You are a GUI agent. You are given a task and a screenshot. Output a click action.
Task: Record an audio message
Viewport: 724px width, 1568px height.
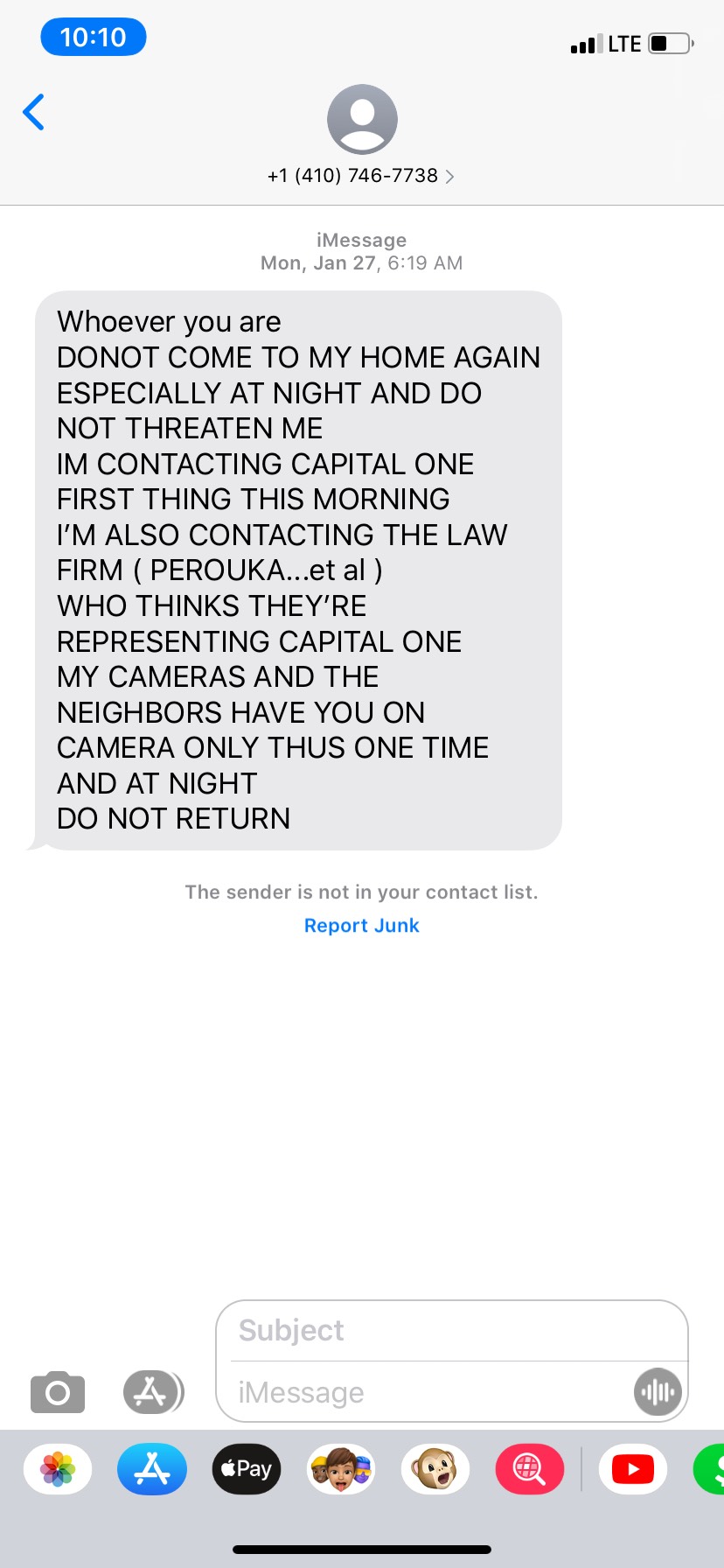click(658, 1392)
